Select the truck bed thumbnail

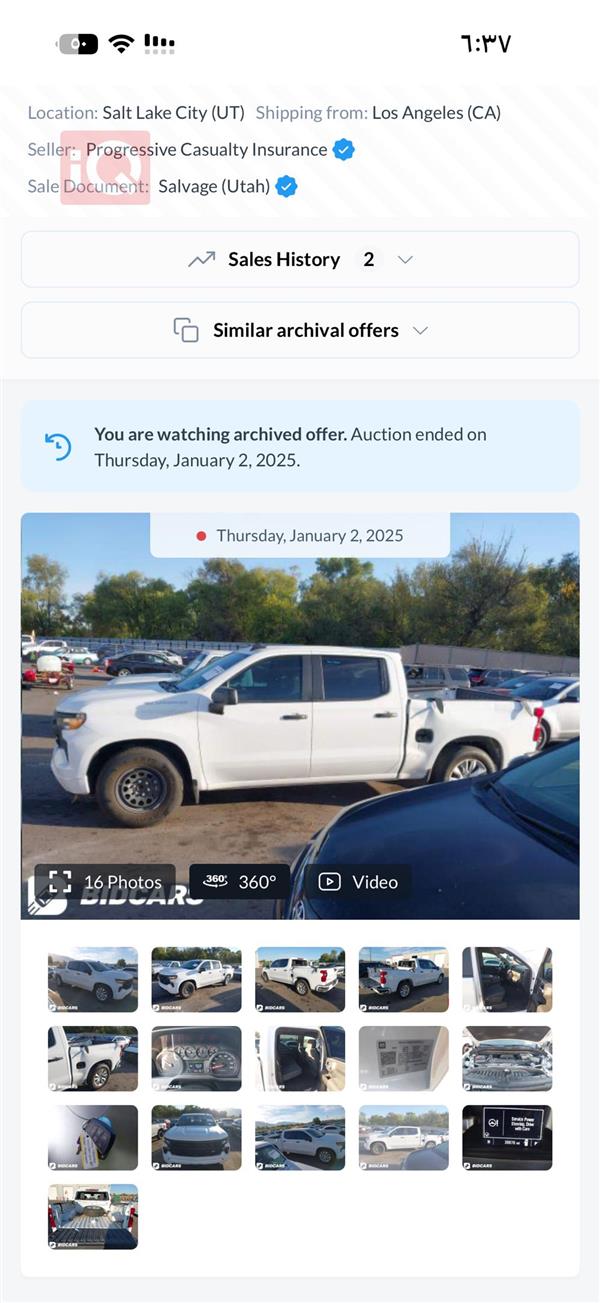tap(93, 1217)
